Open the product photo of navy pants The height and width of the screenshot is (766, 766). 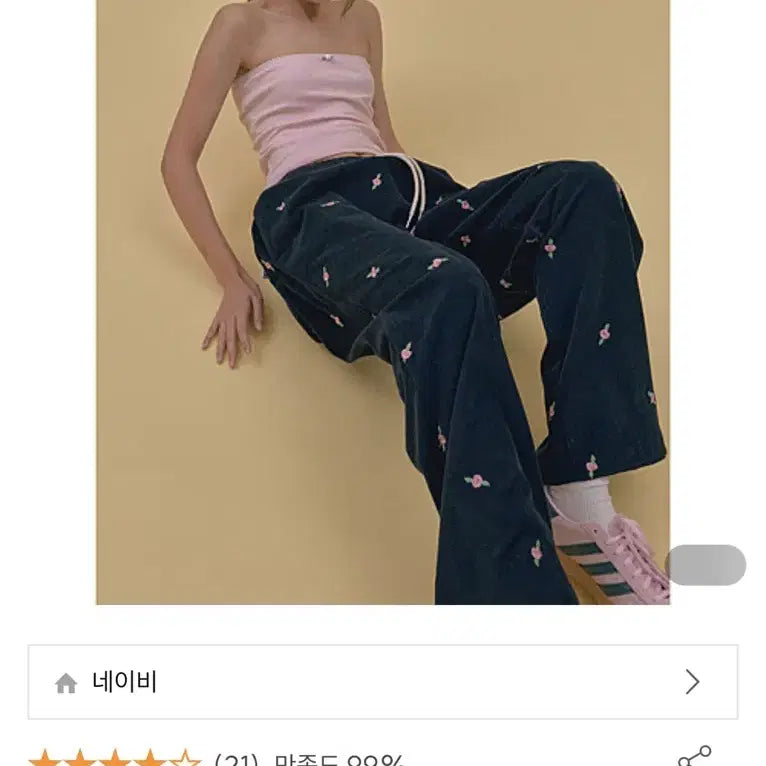(382, 300)
